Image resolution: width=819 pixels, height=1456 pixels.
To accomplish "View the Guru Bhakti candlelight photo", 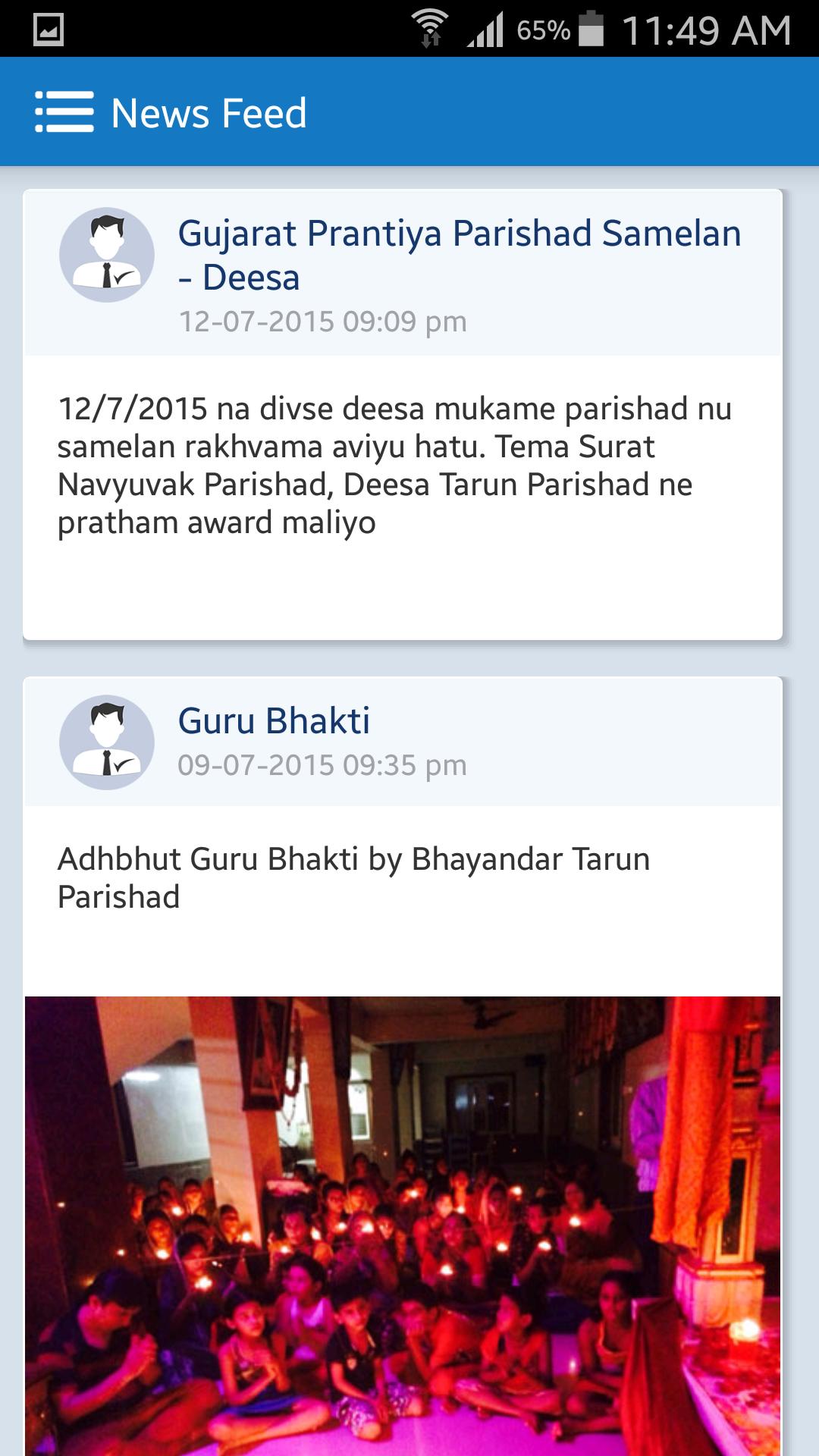I will [403, 1225].
